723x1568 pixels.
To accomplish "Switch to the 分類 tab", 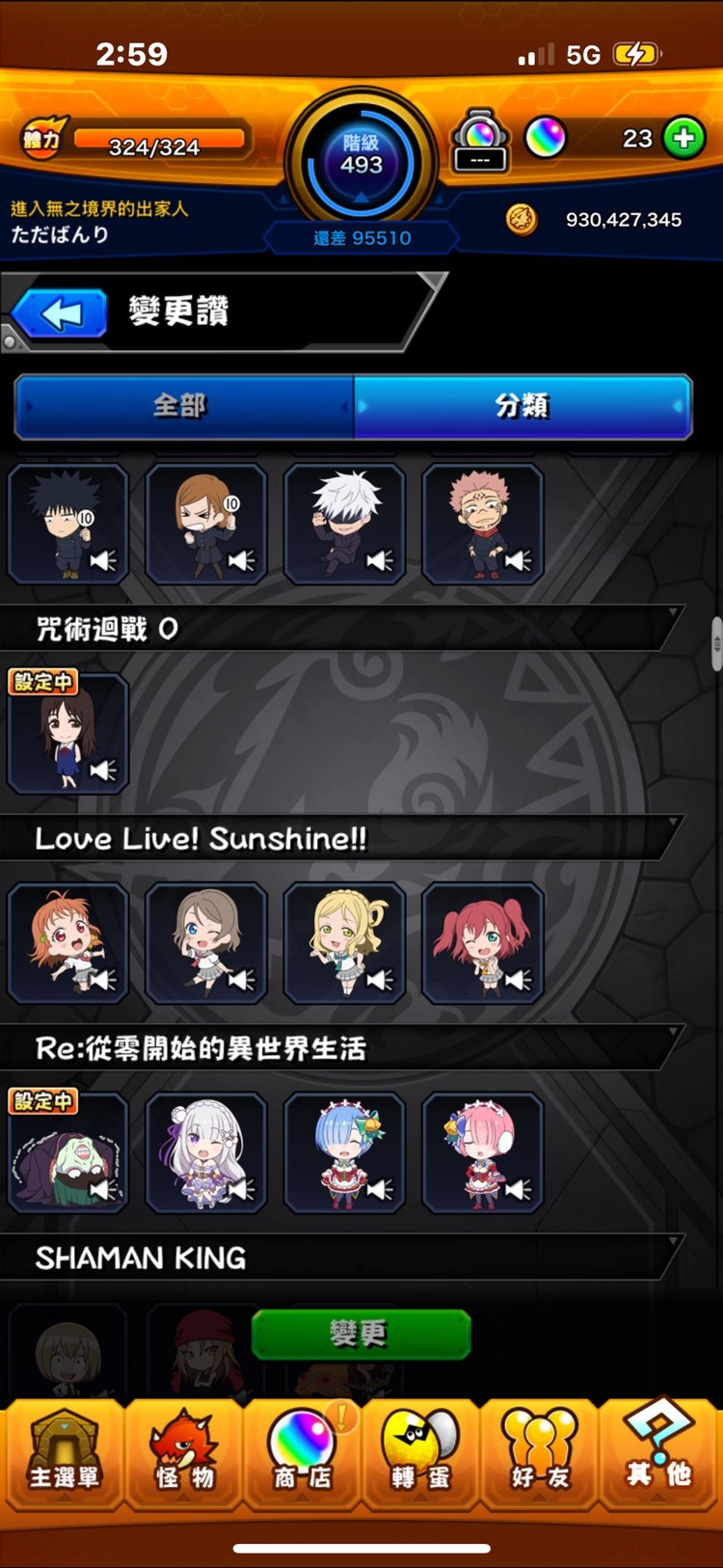I will (522, 406).
